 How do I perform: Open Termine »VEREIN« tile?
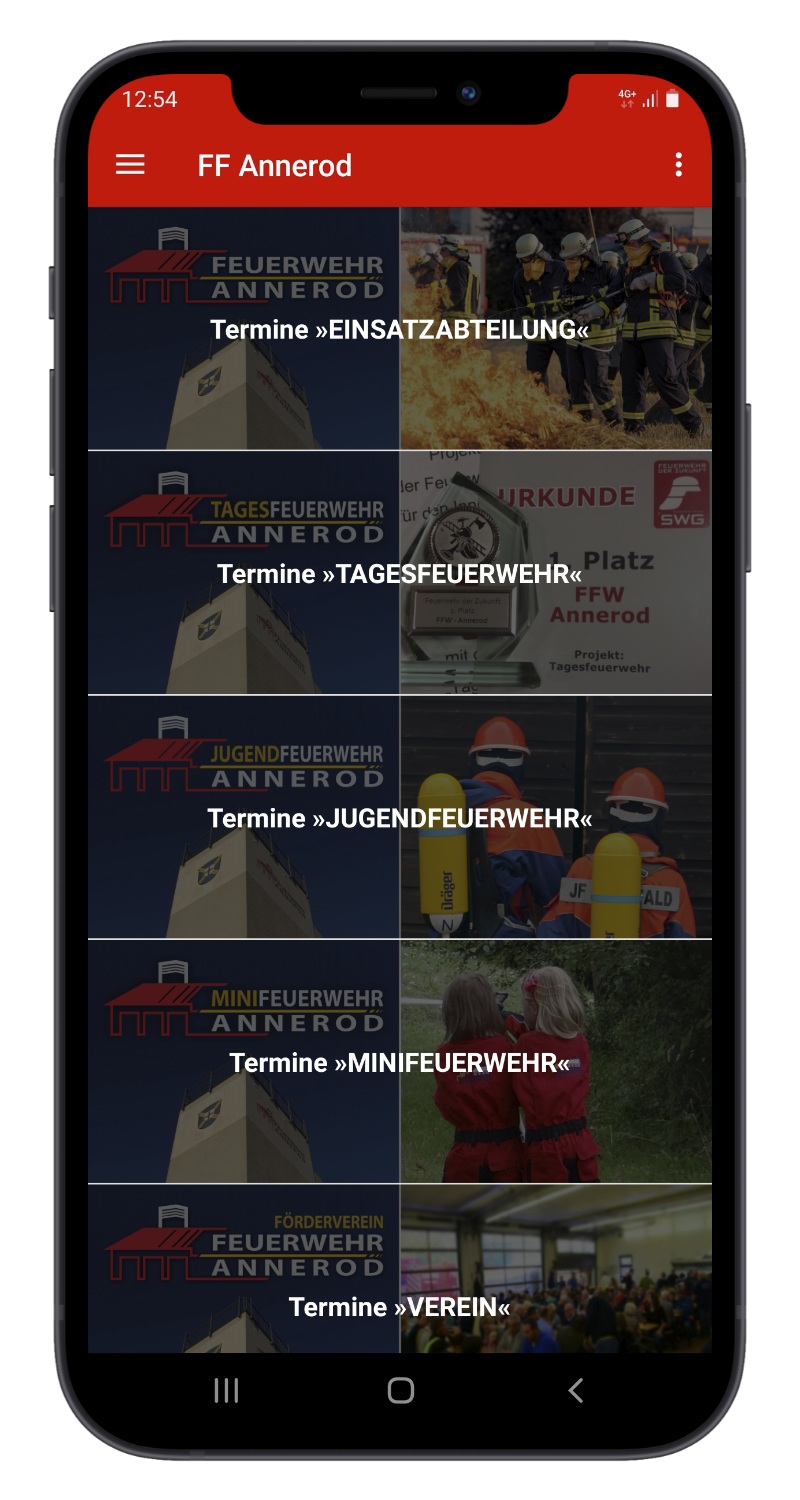(400, 1269)
